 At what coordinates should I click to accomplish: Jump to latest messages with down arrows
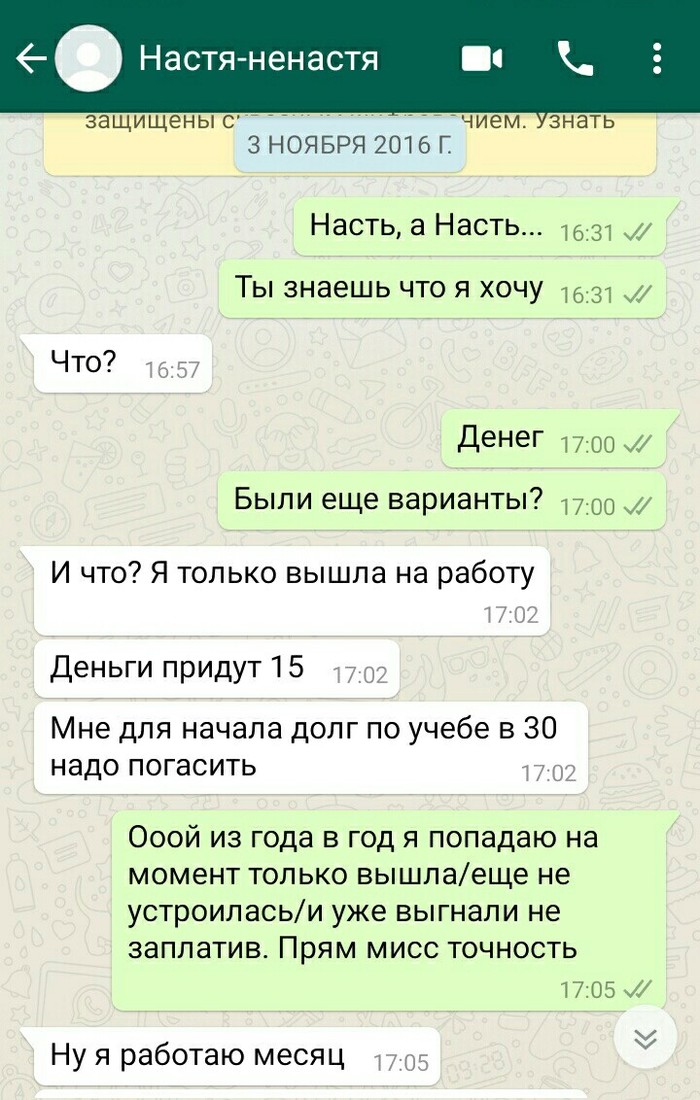(x=646, y=1040)
